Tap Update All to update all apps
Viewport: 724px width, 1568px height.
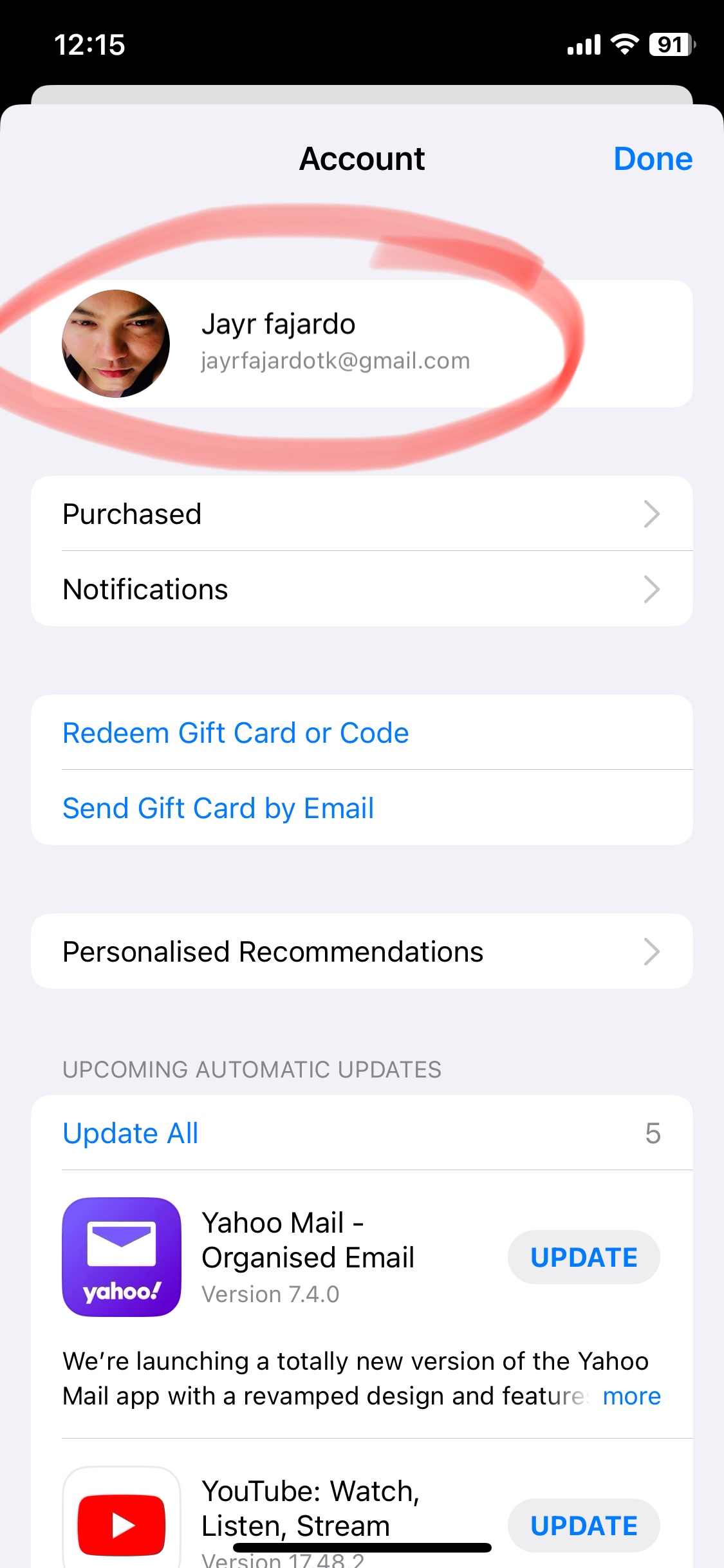pos(131,1133)
